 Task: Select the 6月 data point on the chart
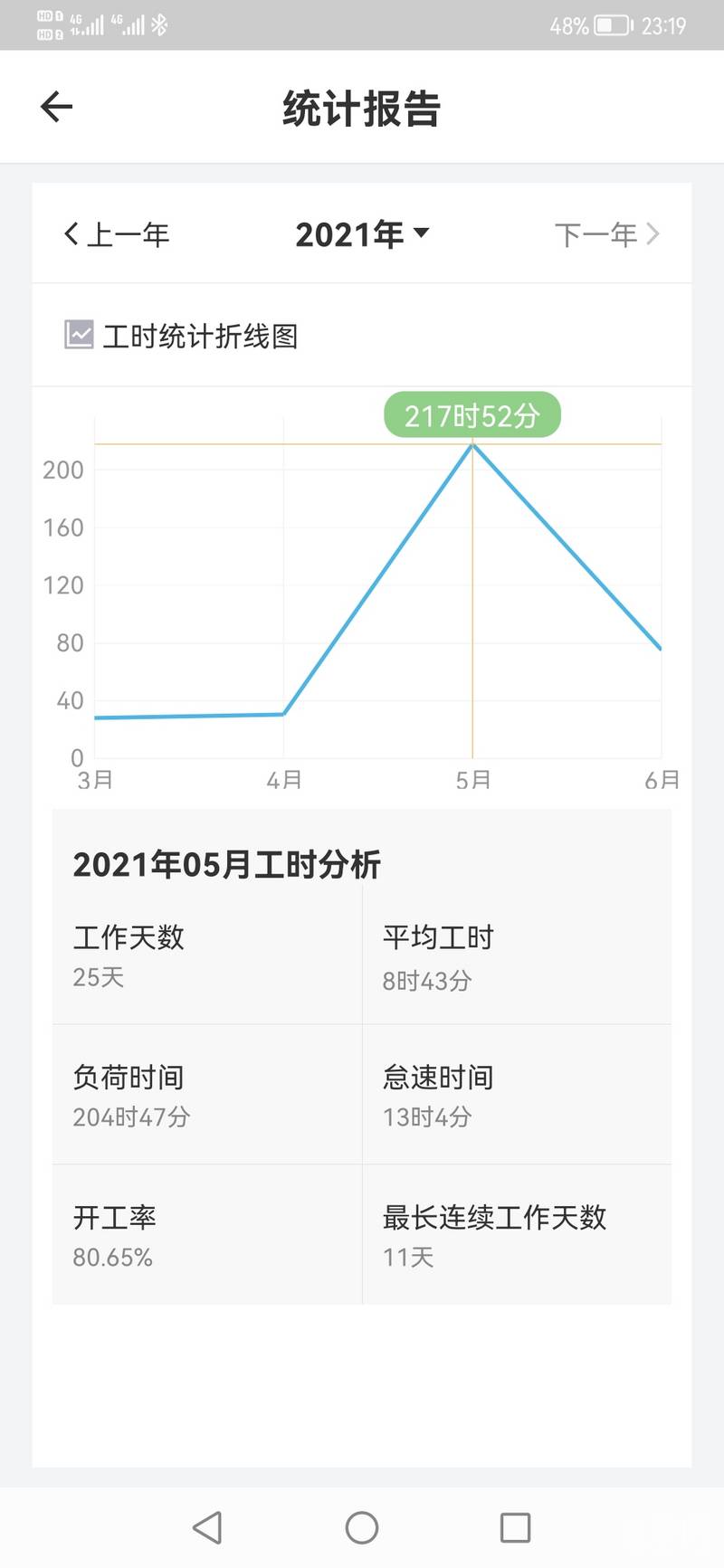(661, 649)
